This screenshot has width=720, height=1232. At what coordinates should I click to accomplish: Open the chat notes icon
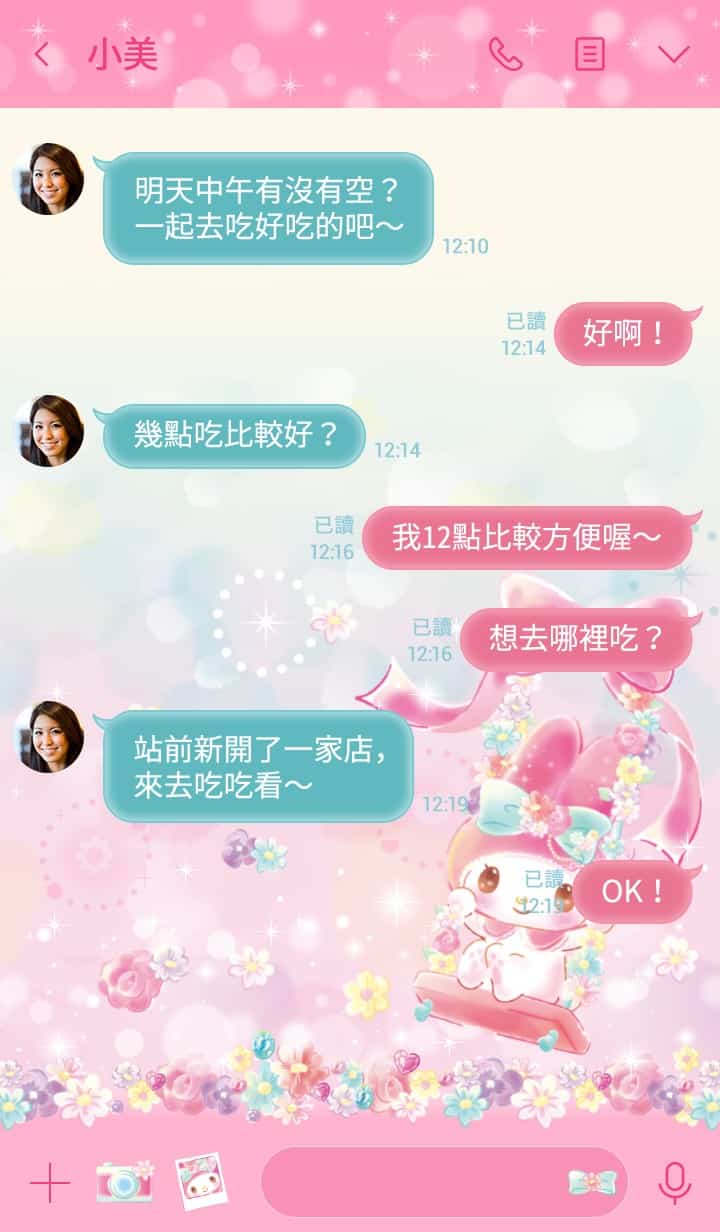592,53
